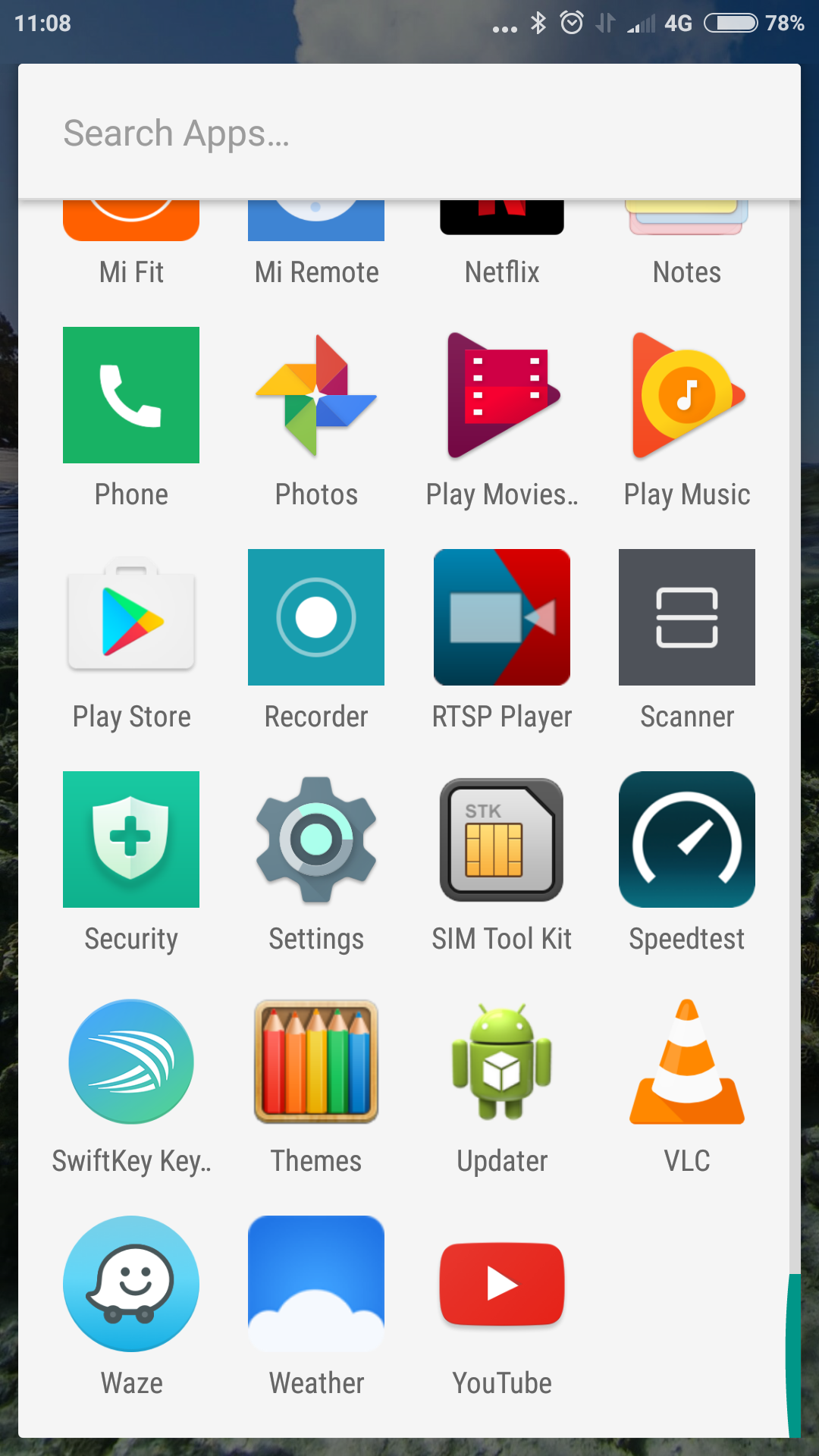Open the Phone app

point(131,395)
